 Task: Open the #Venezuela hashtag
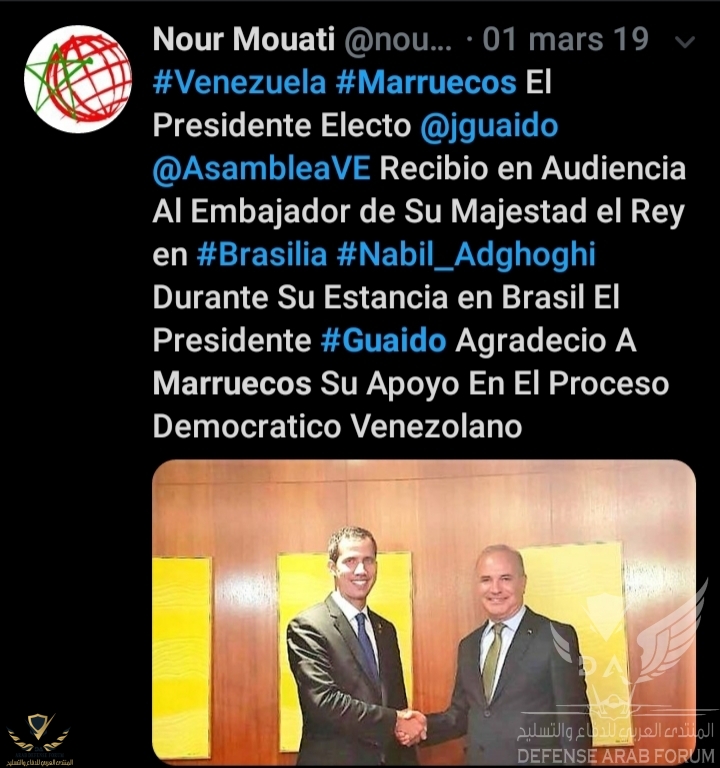[236, 83]
